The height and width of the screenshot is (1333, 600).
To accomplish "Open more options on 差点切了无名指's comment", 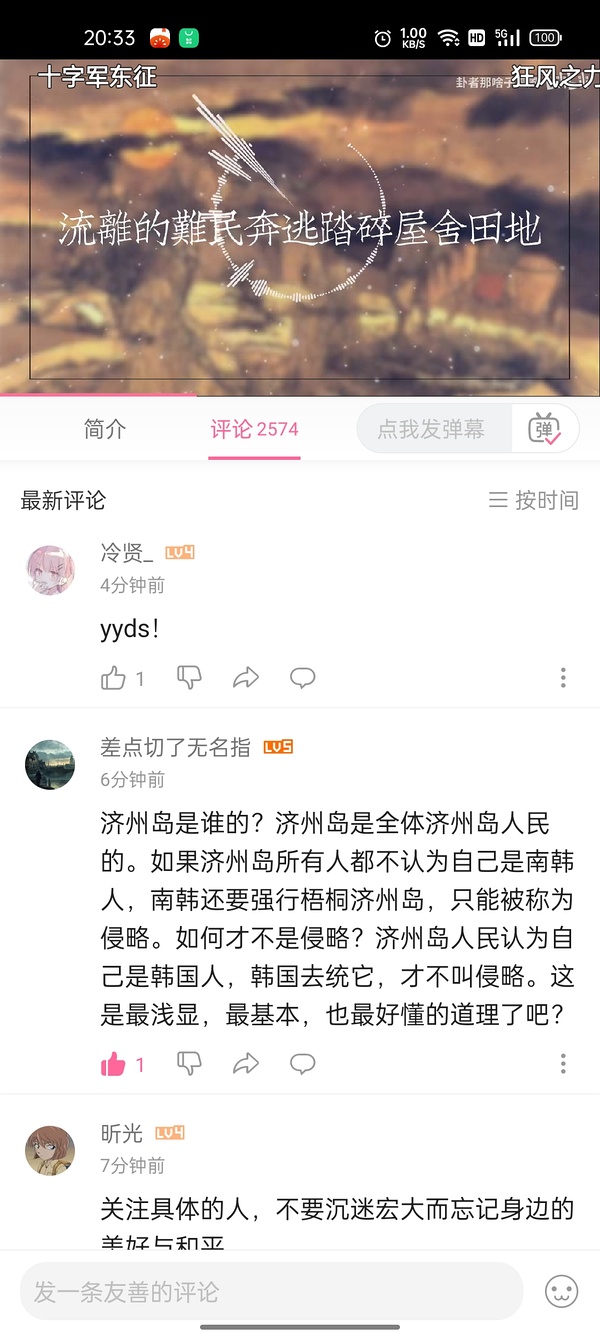I will [x=563, y=1063].
